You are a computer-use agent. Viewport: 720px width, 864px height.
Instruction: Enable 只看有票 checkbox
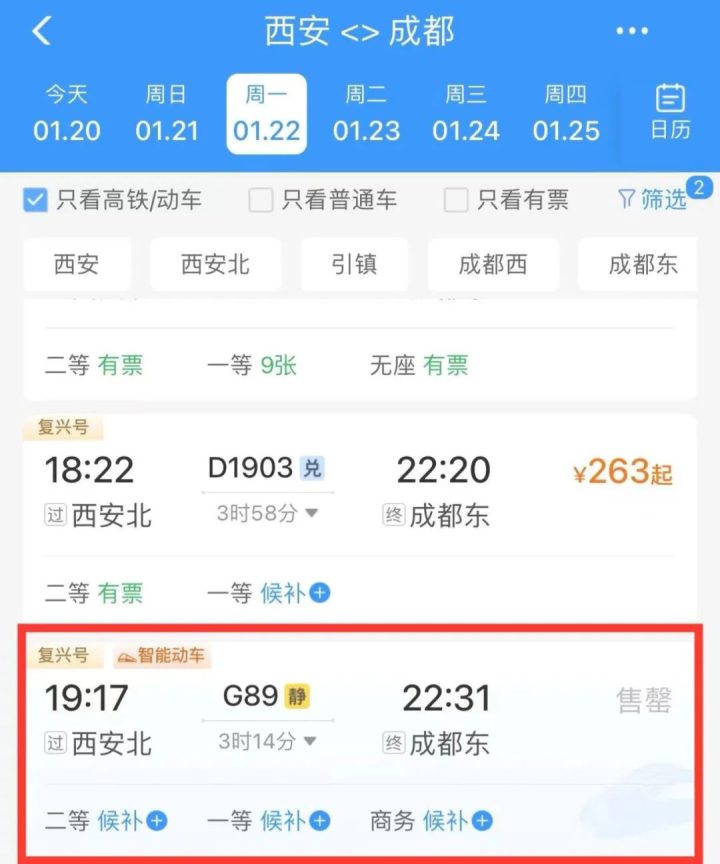(456, 200)
